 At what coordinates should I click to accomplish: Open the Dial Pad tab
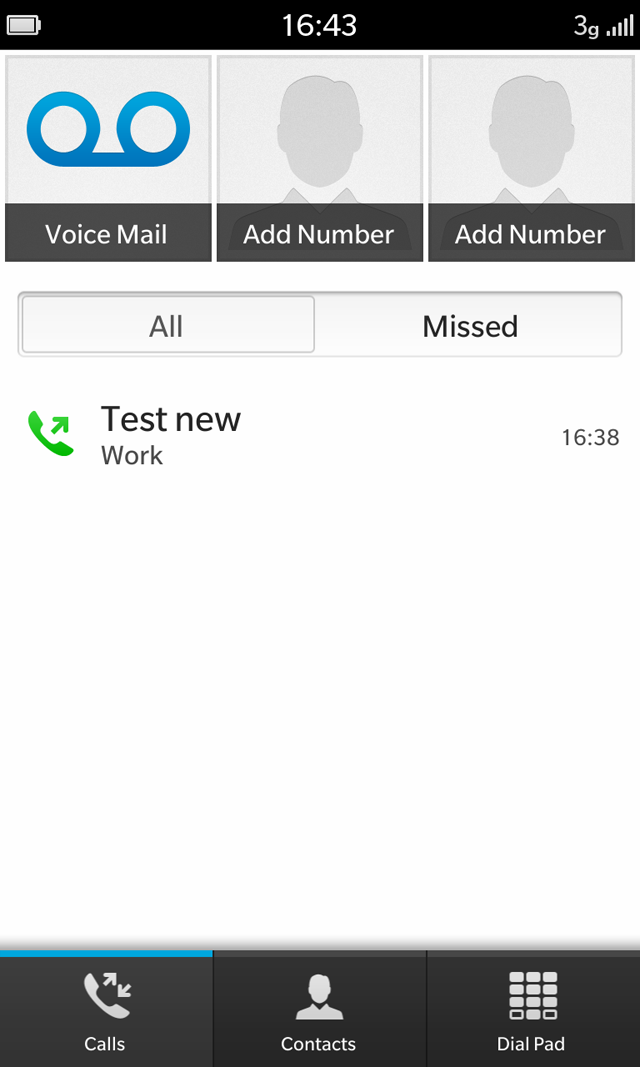(532, 1010)
